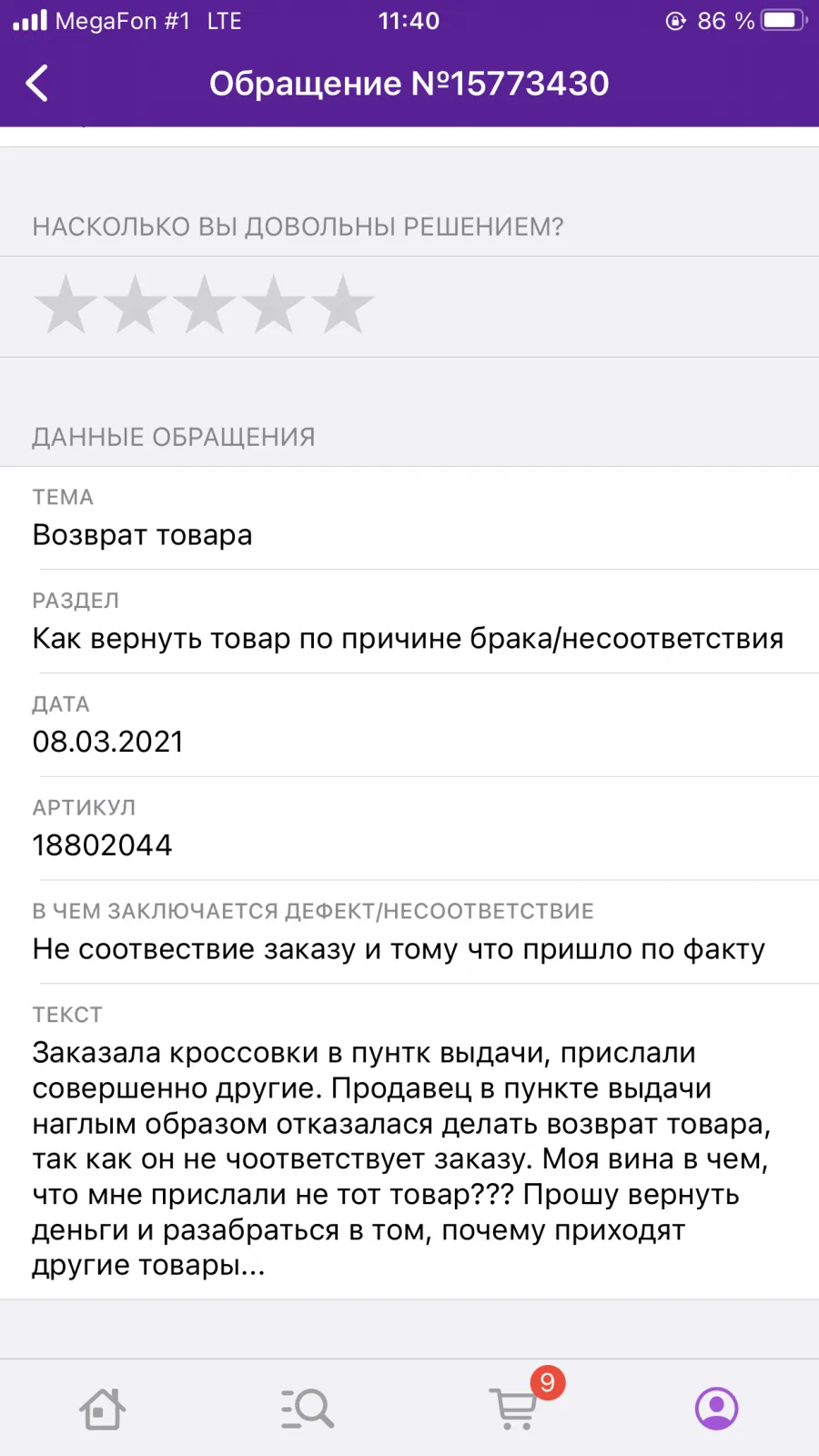The image size is (819, 1456).
Task: Rate the resolution with three stars
Action: tap(204, 305)
